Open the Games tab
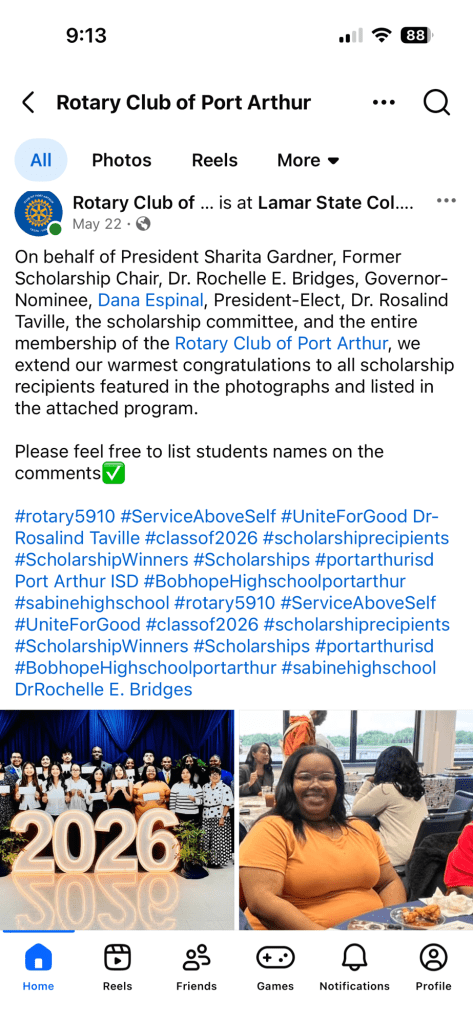The height and width of the screenshot is (1024, 473). coord(275,967)
